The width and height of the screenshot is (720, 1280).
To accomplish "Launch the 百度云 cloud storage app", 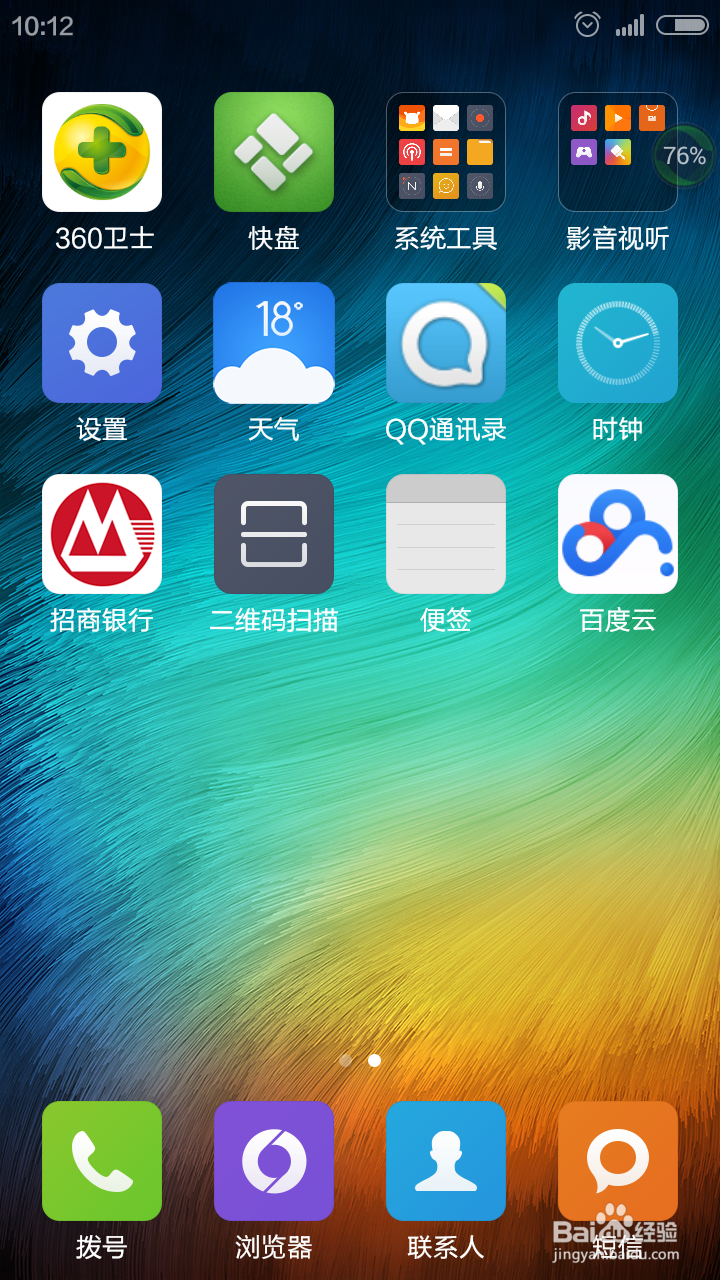I will [617, 534].
